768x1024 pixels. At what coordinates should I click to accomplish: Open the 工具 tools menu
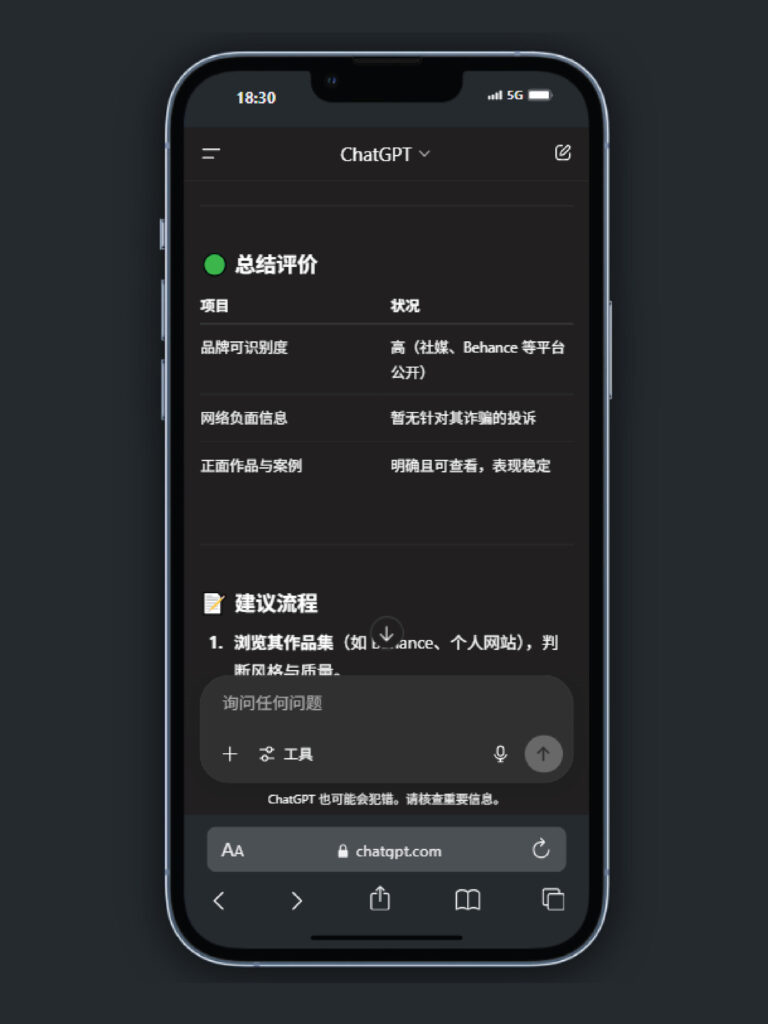pyautogui.click(x=286, y=754)
